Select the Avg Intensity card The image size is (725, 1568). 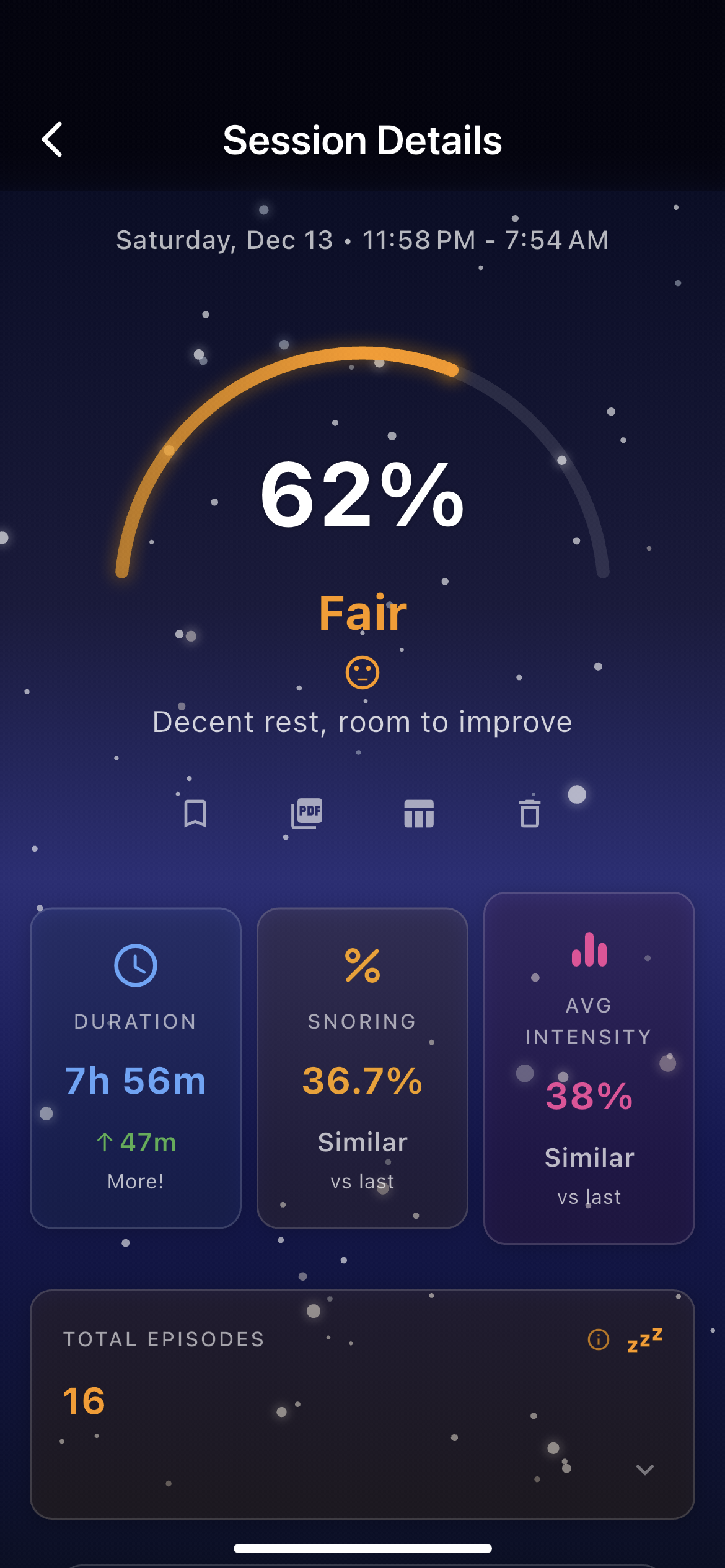click(x=588, y=1071)
